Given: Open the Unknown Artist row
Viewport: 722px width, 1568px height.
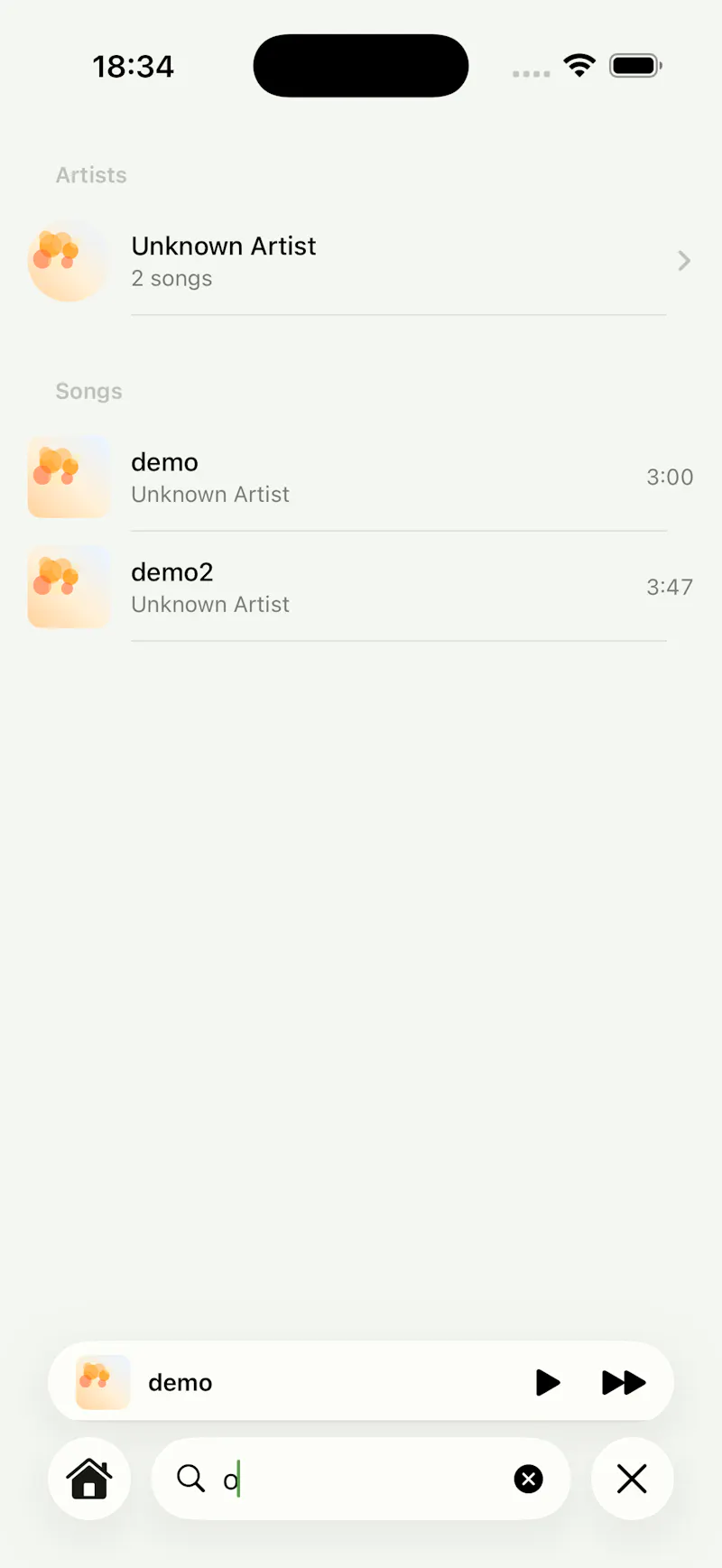Looking at the screenshot, I should pos(361,261).
